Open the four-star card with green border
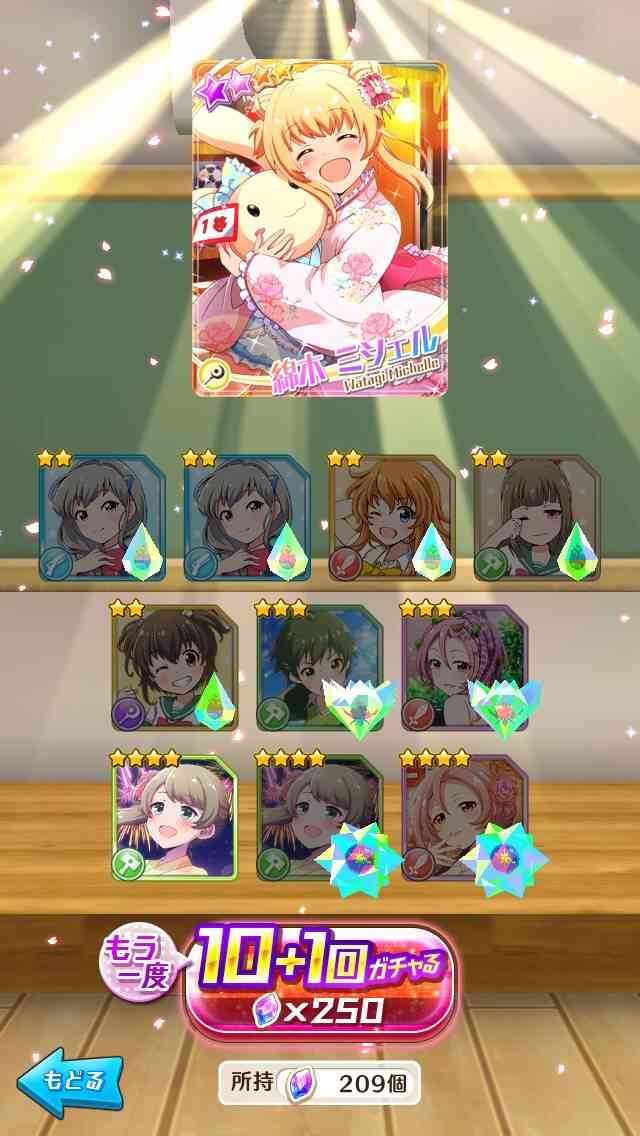Viewport: 640px width, 1136px height. pos(175,817)
